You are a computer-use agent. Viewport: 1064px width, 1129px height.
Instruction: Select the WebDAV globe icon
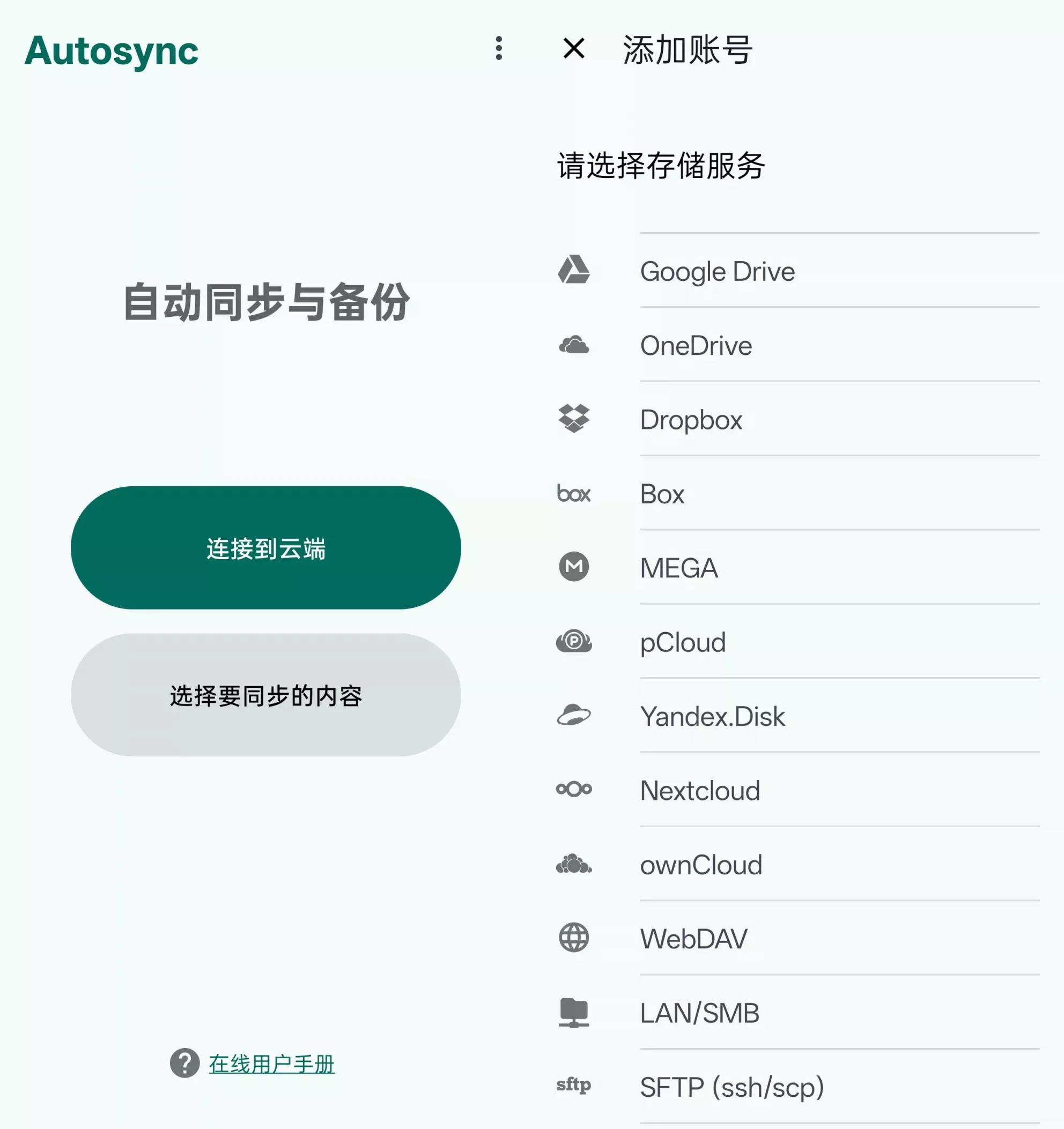[x=574, y=939]
